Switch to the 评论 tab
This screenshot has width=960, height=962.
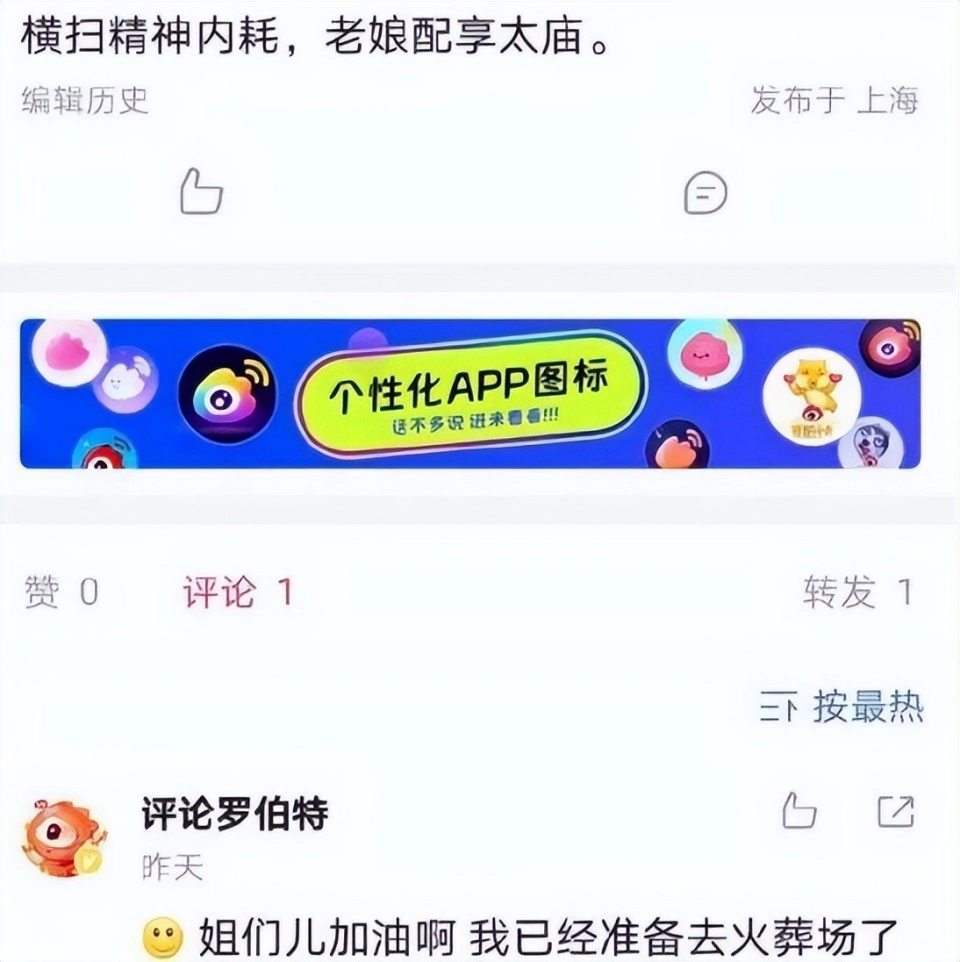click(237, 592)
